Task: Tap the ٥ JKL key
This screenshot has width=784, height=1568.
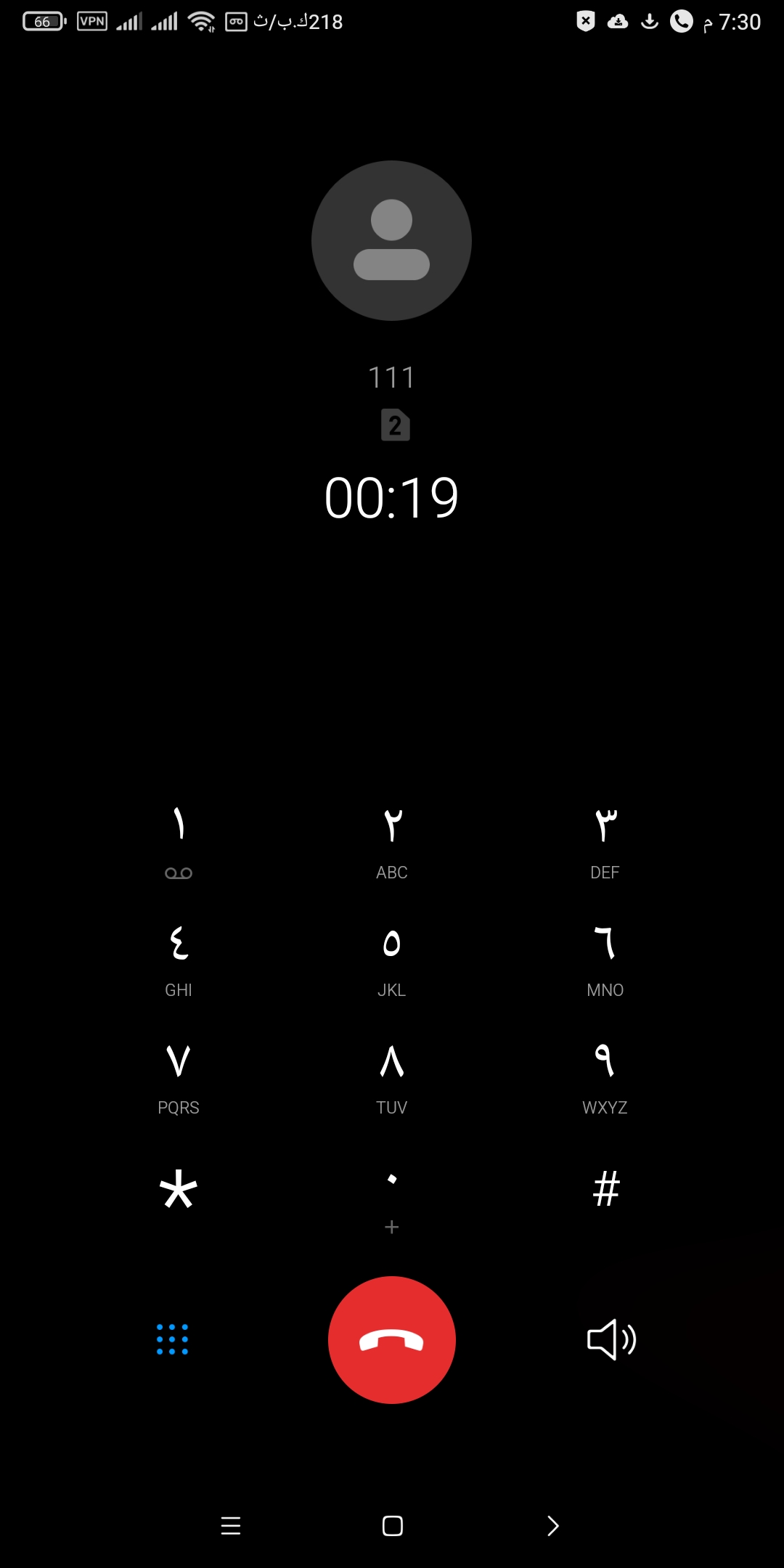Action: click(x=392, y=960)
